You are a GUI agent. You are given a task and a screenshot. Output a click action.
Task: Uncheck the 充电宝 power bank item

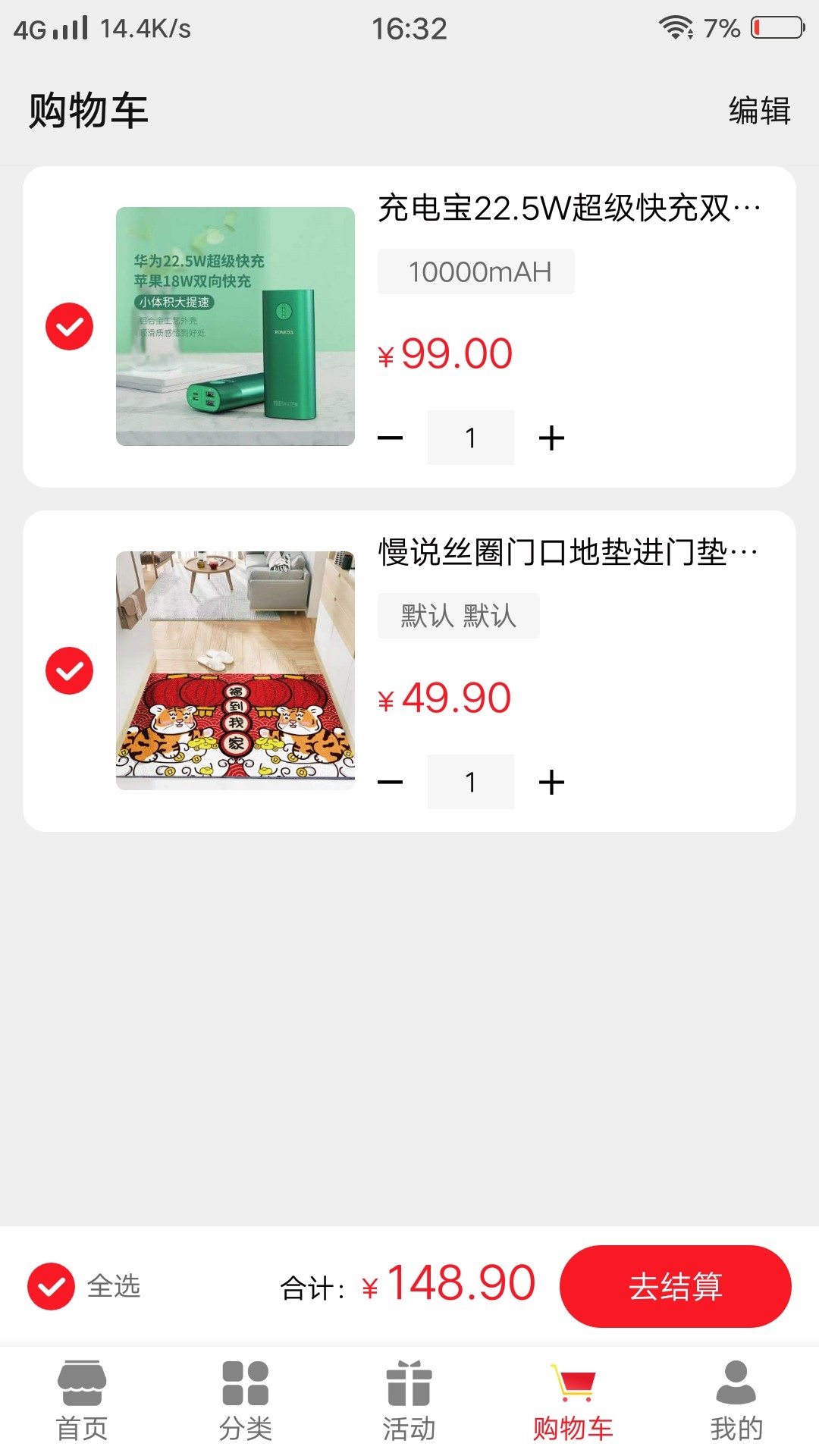click(69, 327)
